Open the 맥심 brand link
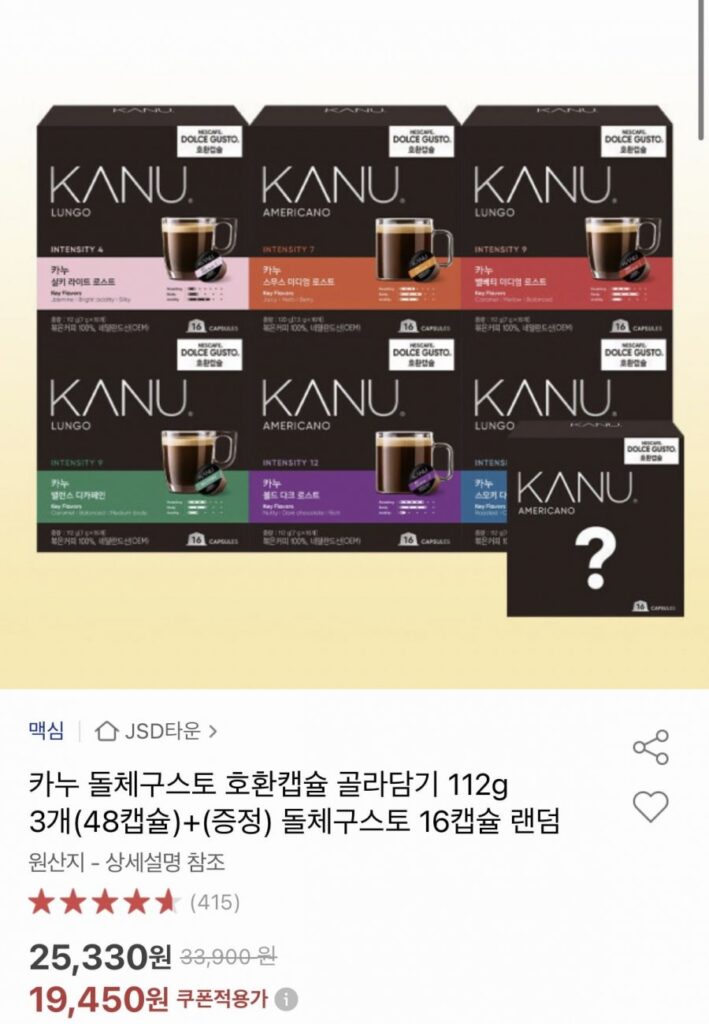The width and height of the screenshot is (709, 1024). [x=46, y=731]
